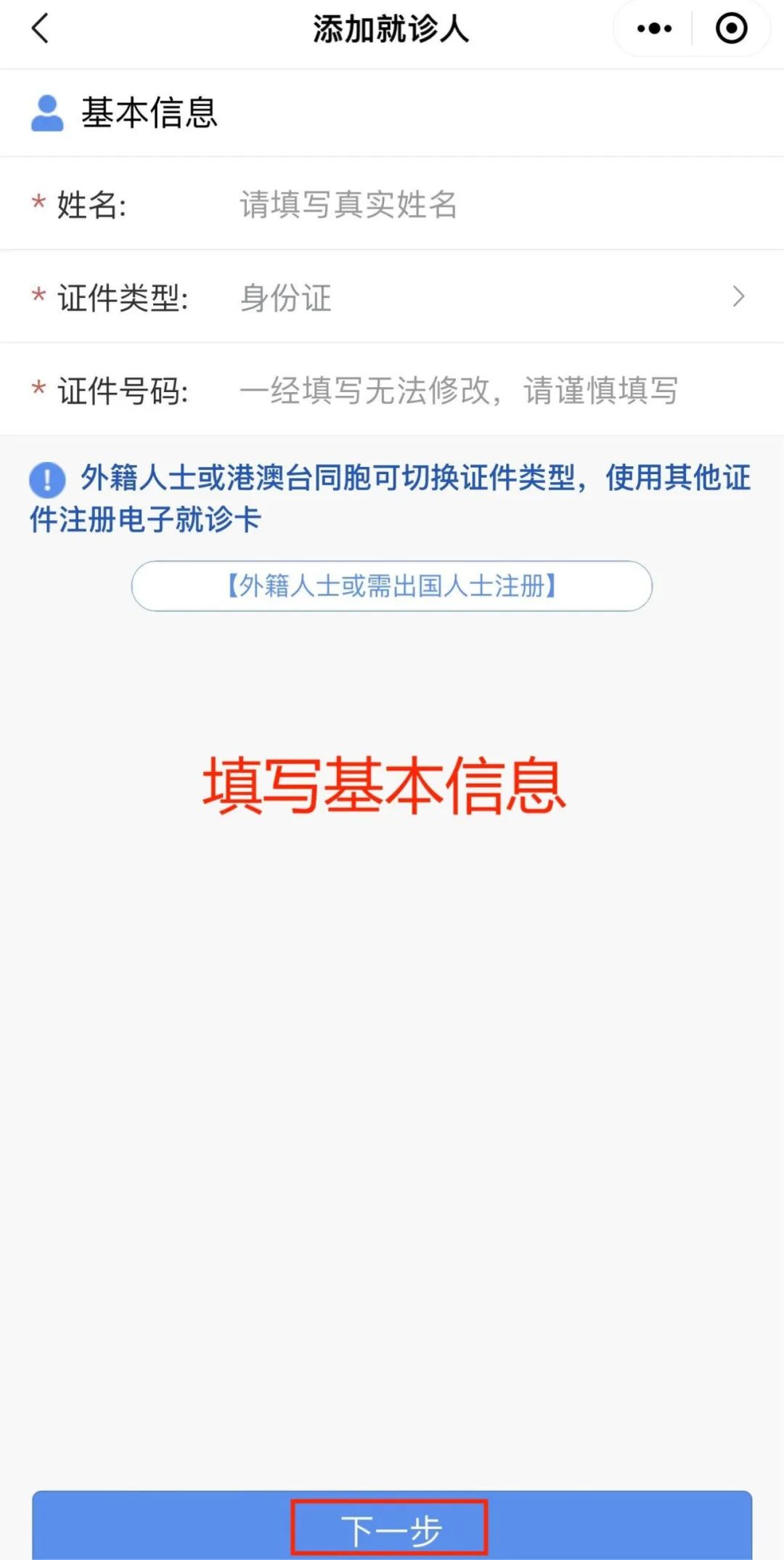Image resolution: width=784 pixels, height=1560 pixels.
Task: Open 外籍人士或需出国人士注册 registration
Action: click(x=392, y=586)
